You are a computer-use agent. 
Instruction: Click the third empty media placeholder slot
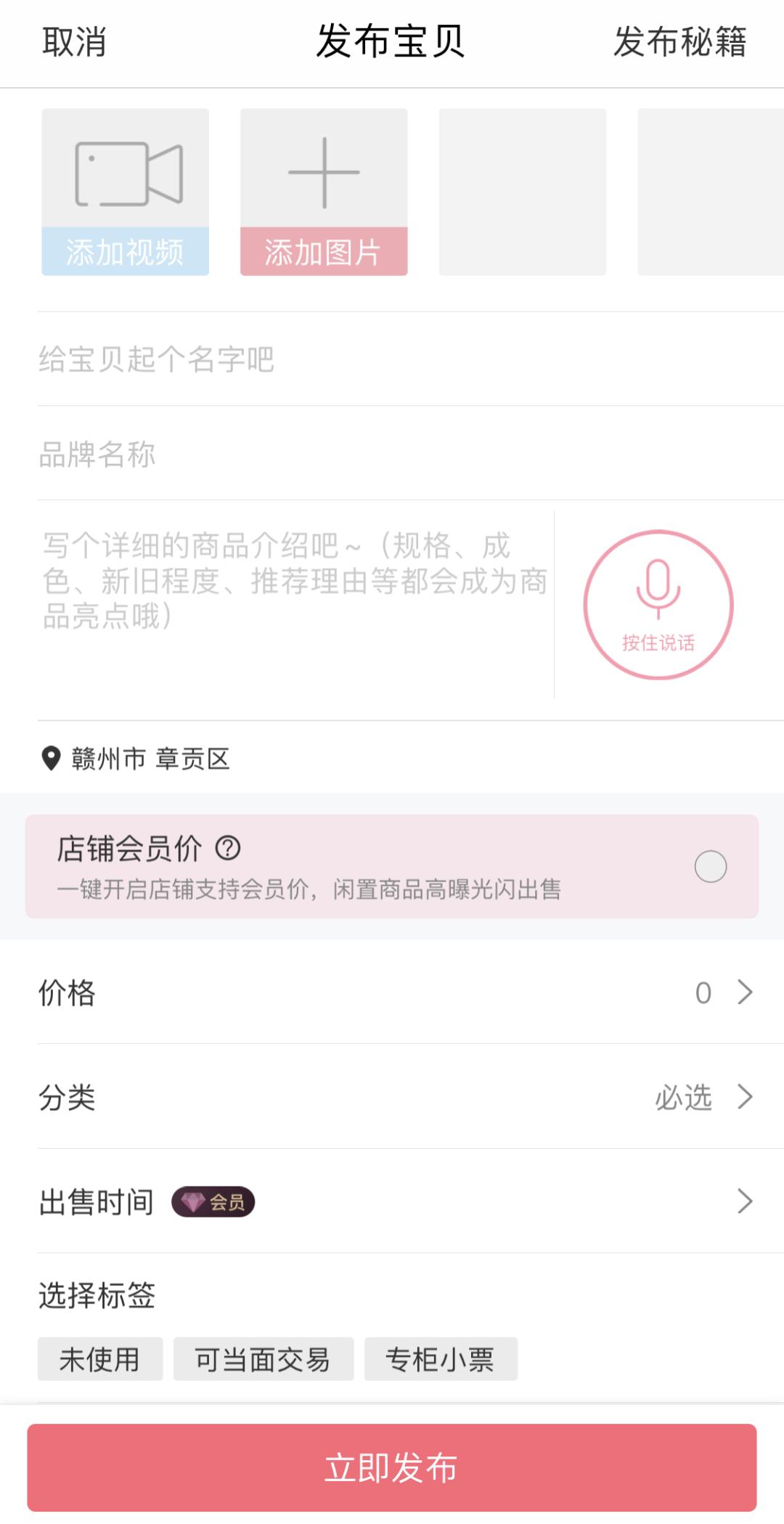click(x=523, y=192)
